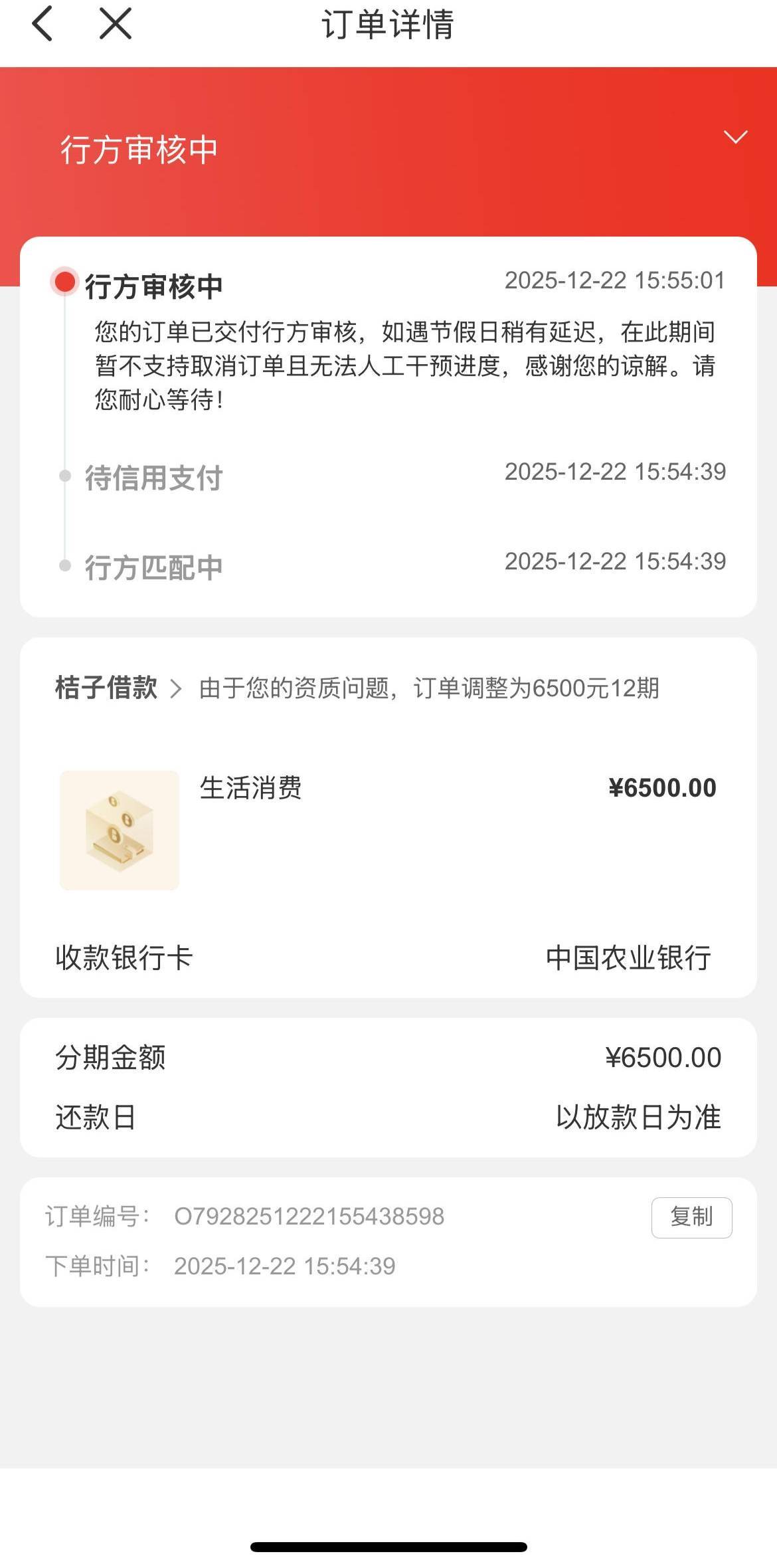
Task: Open 桔子借款 loan details
Action: [118, 688]
